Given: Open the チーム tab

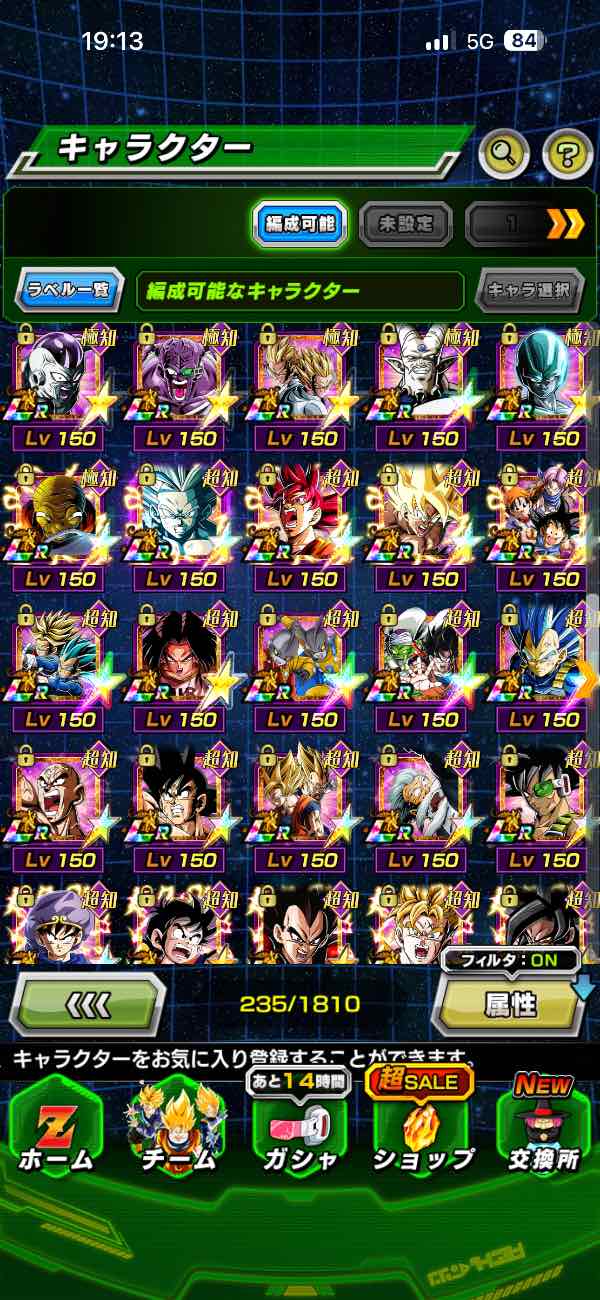Looking at the screenshot, I should point(176,1125).
